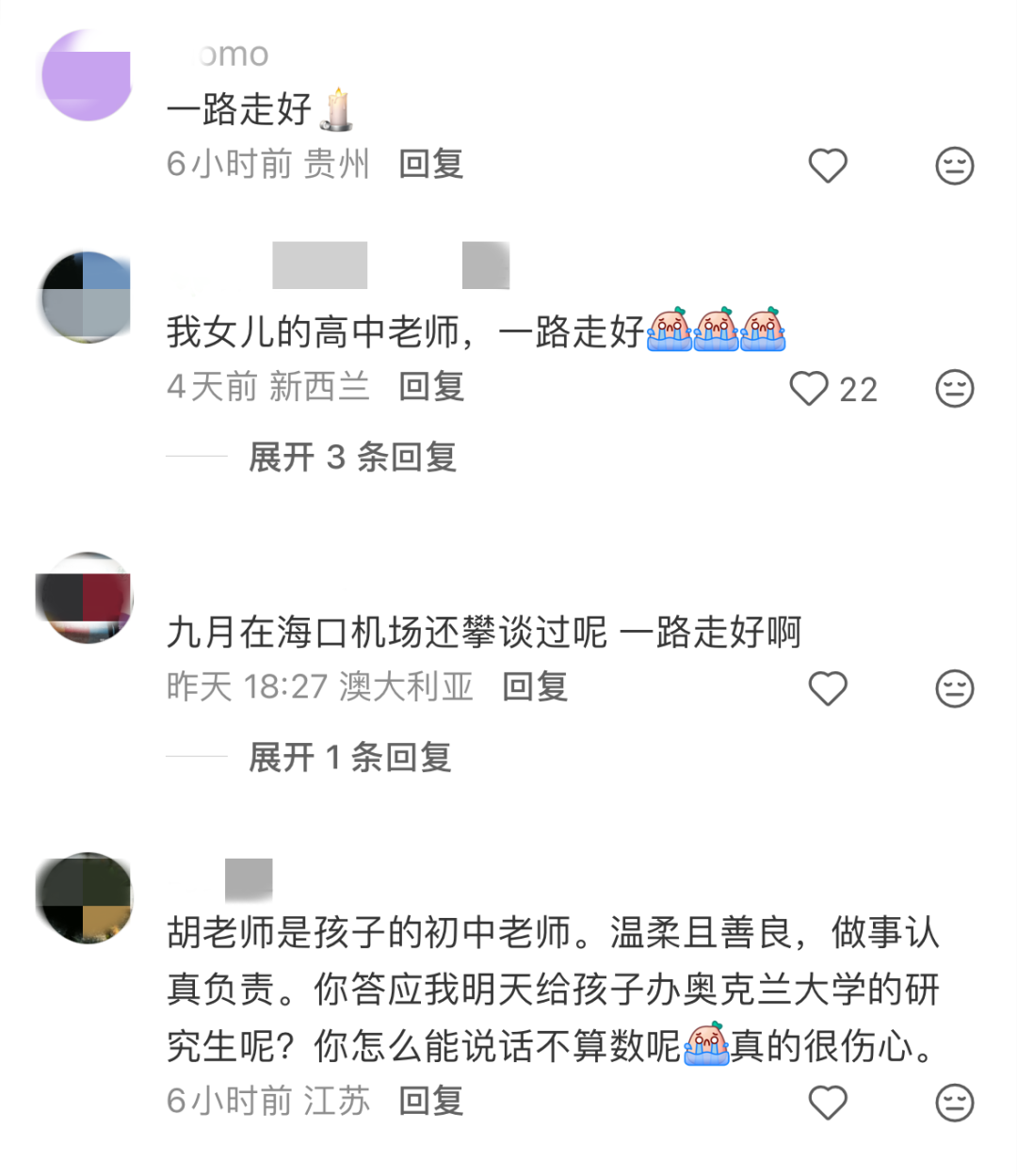This screenshot has width=1017, height=1176.
Task: Dislike the comment from 江苏
Action: click(954, 1103)
